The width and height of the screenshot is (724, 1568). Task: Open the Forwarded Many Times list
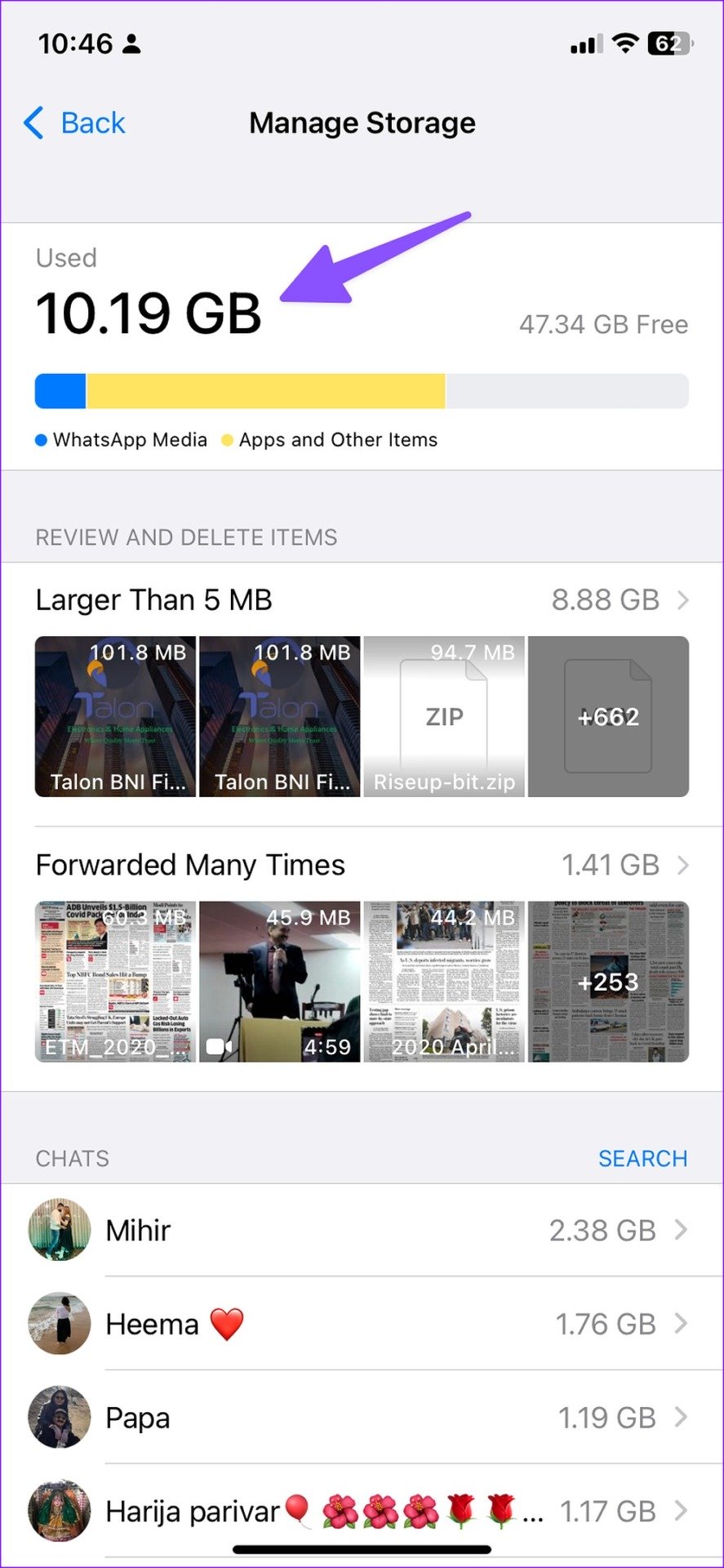coord(362,865)
